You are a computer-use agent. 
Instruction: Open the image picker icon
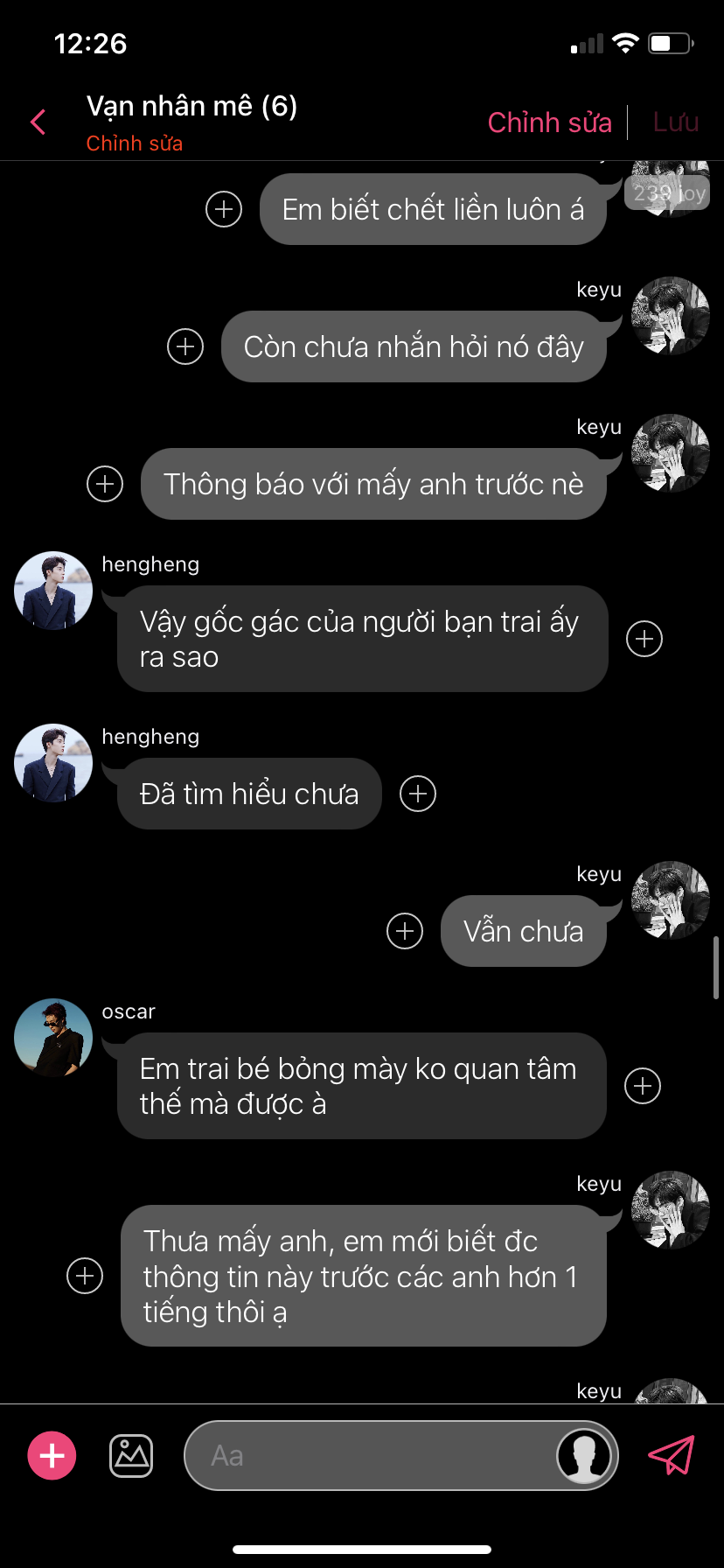tap(131, 1456)
